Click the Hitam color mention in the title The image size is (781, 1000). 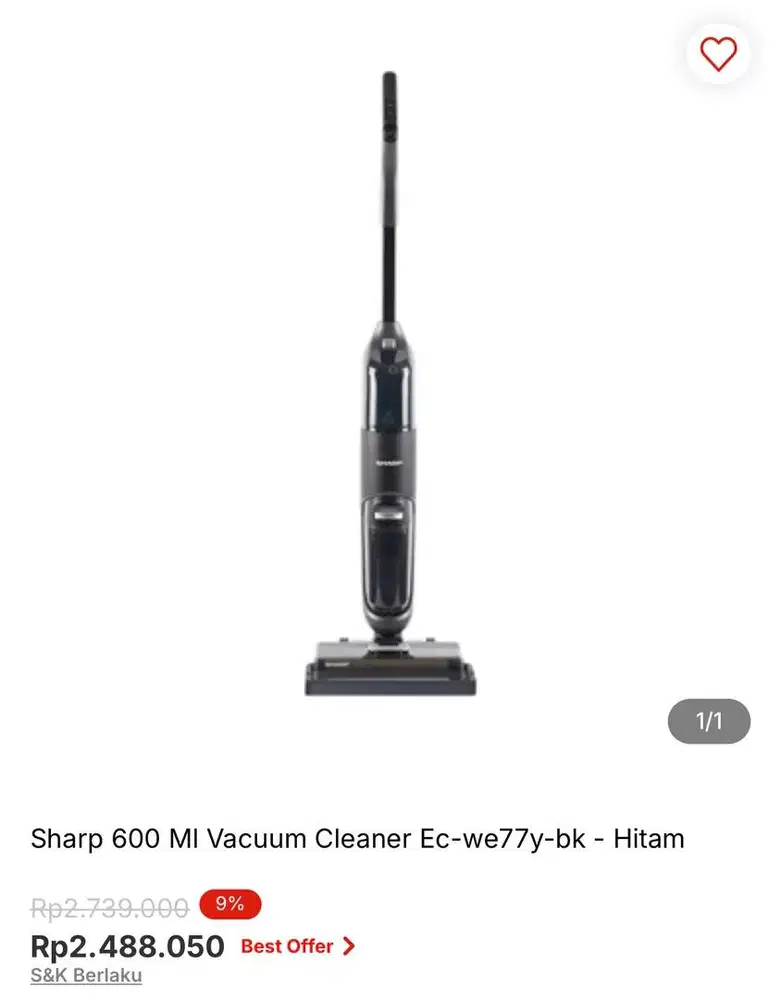[x=648, y=840]
